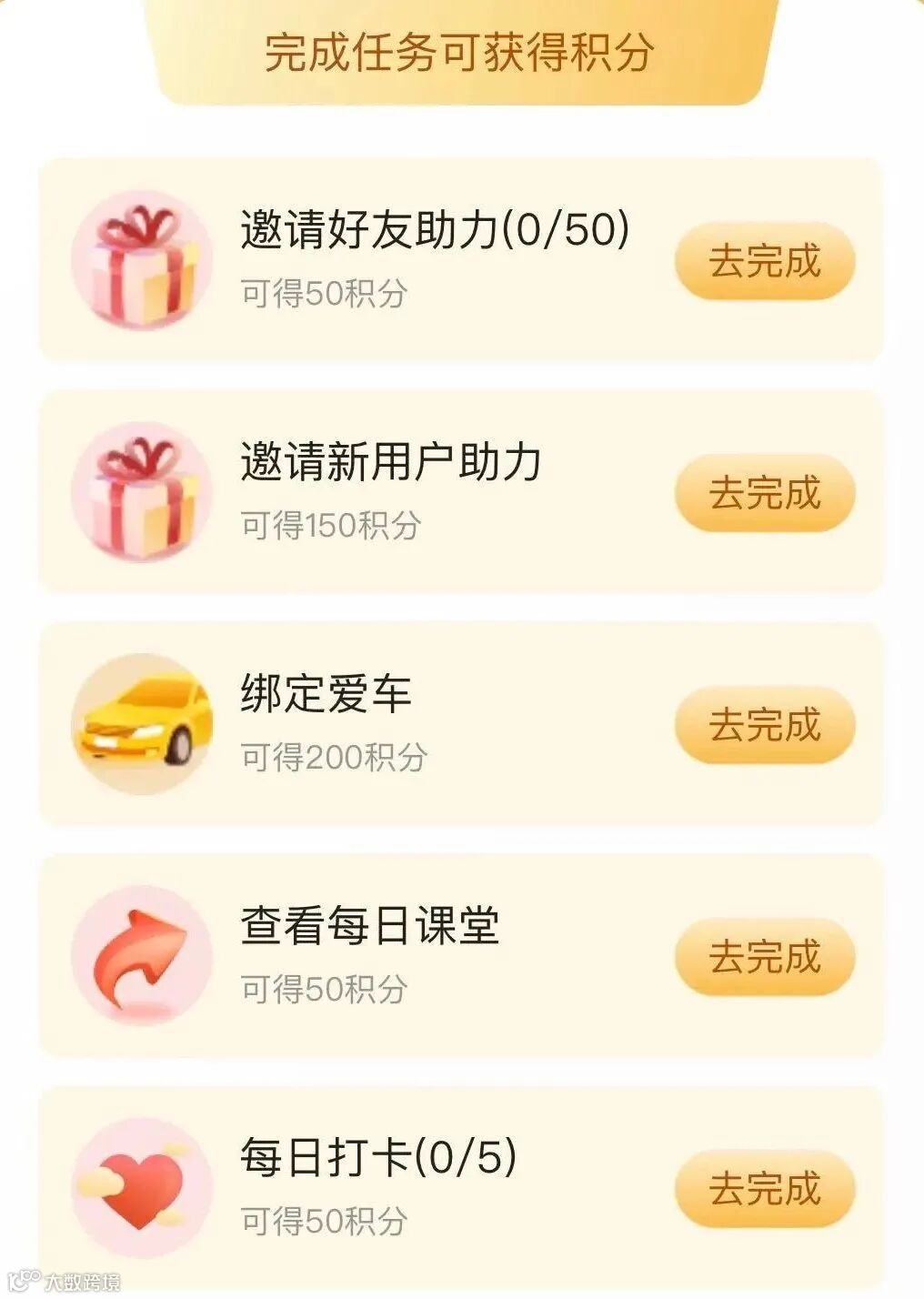Viewport: 924px width, 1299px height.
Task: Tap 去完成 for 邀请好友助力
Action: (764, 261)
